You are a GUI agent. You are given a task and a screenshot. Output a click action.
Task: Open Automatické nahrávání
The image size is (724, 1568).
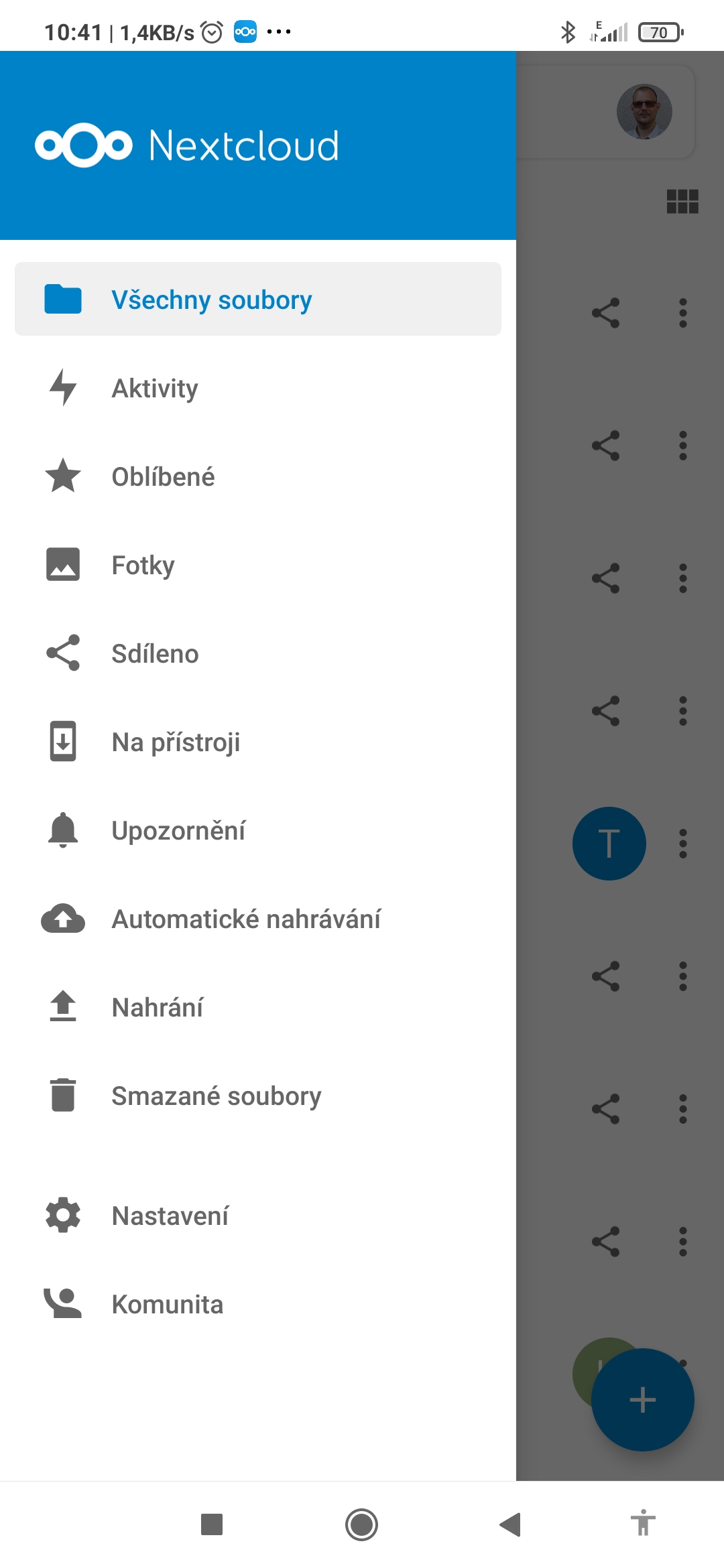point(246,919)
